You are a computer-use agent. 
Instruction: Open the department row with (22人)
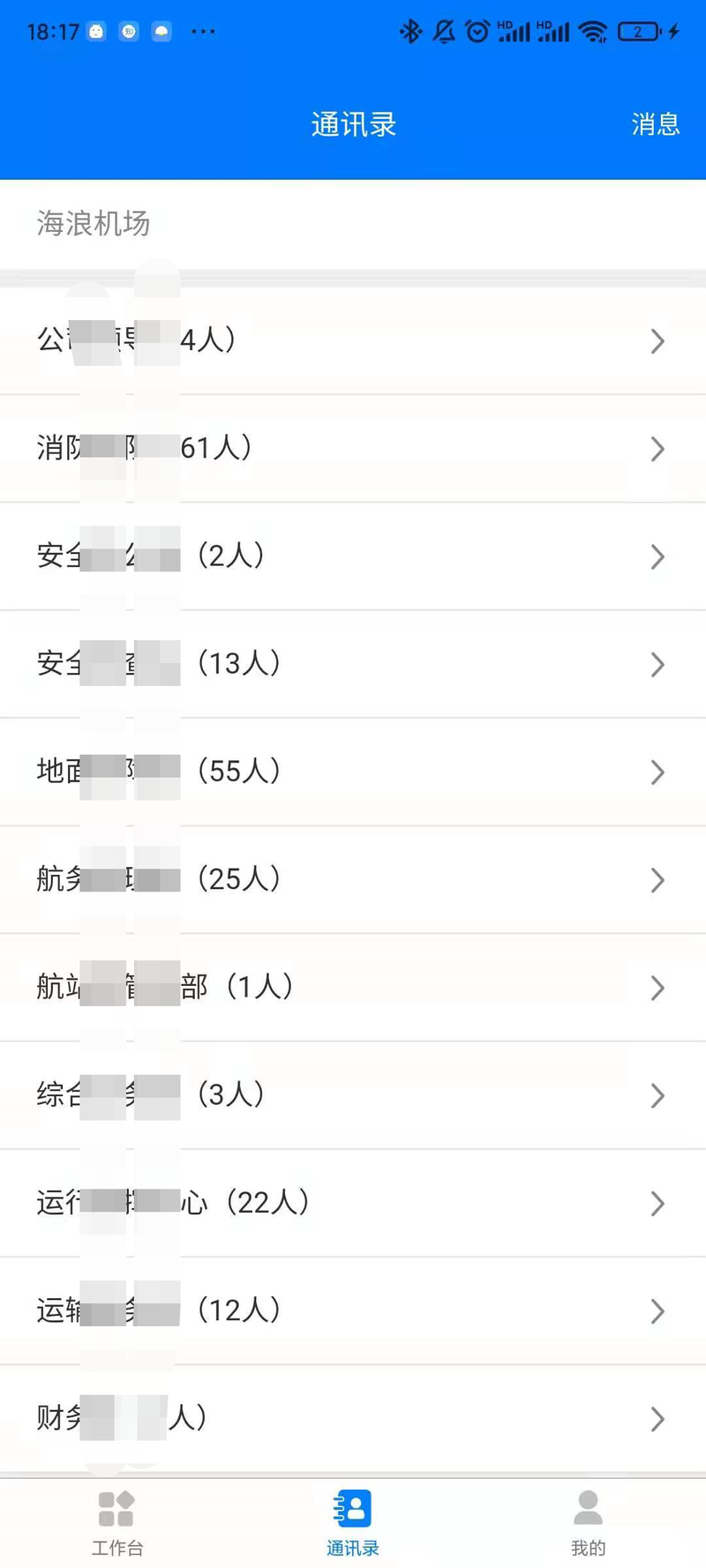coord(353,1204)
